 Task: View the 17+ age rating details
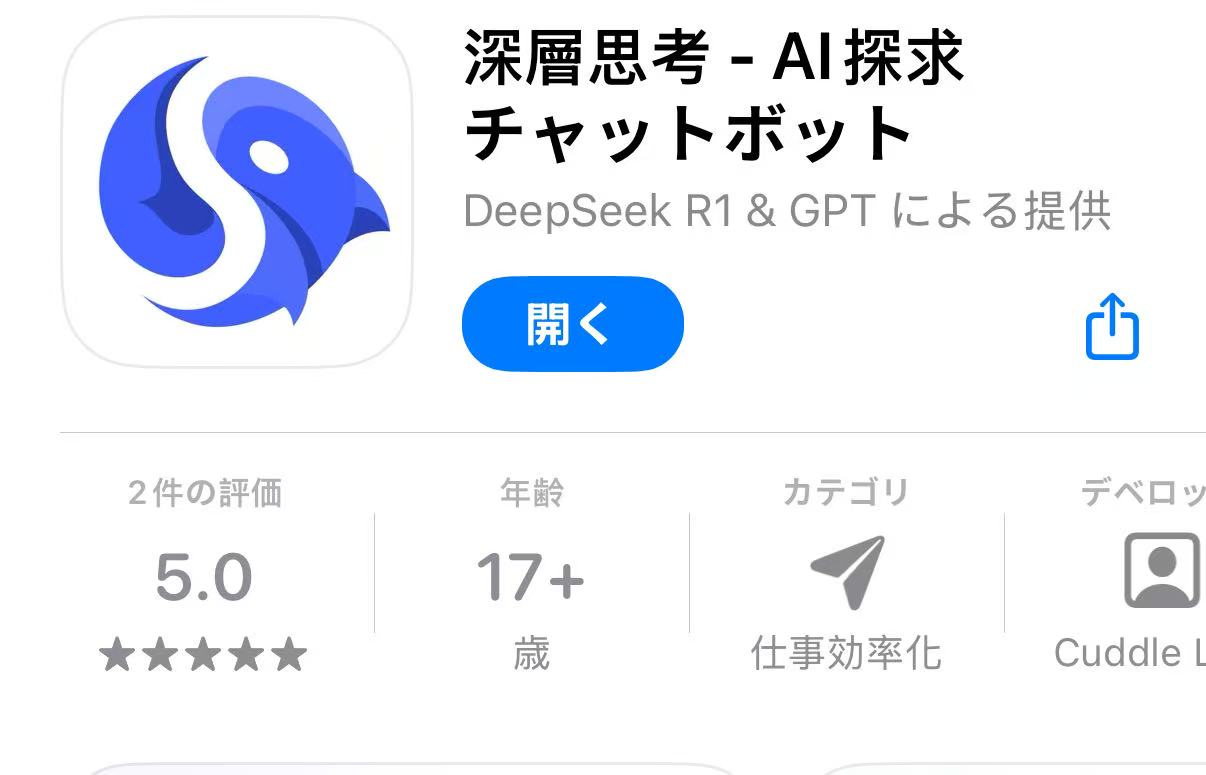(530, 577)
